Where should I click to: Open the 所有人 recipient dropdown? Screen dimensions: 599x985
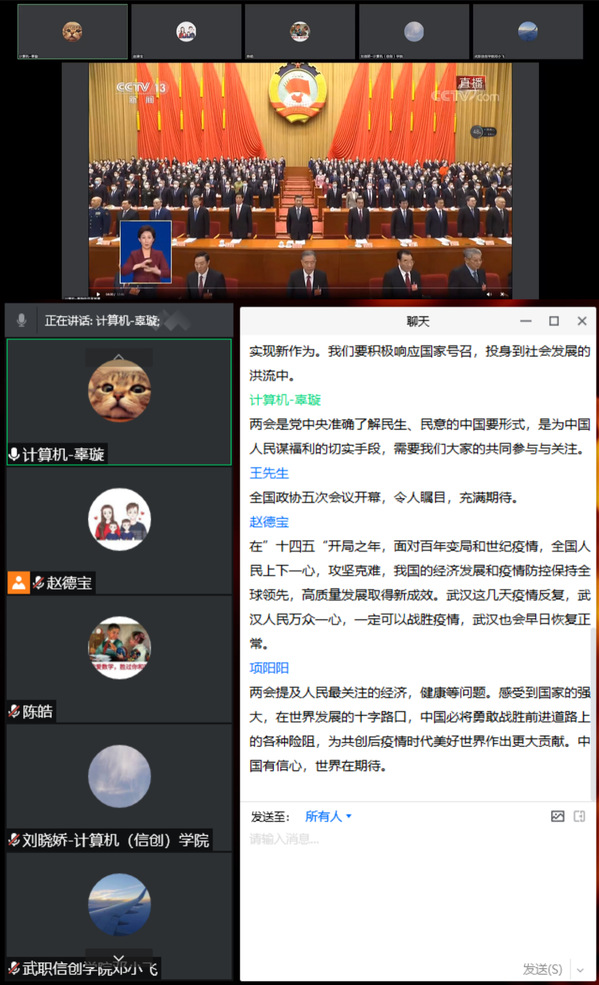[328, 816]
